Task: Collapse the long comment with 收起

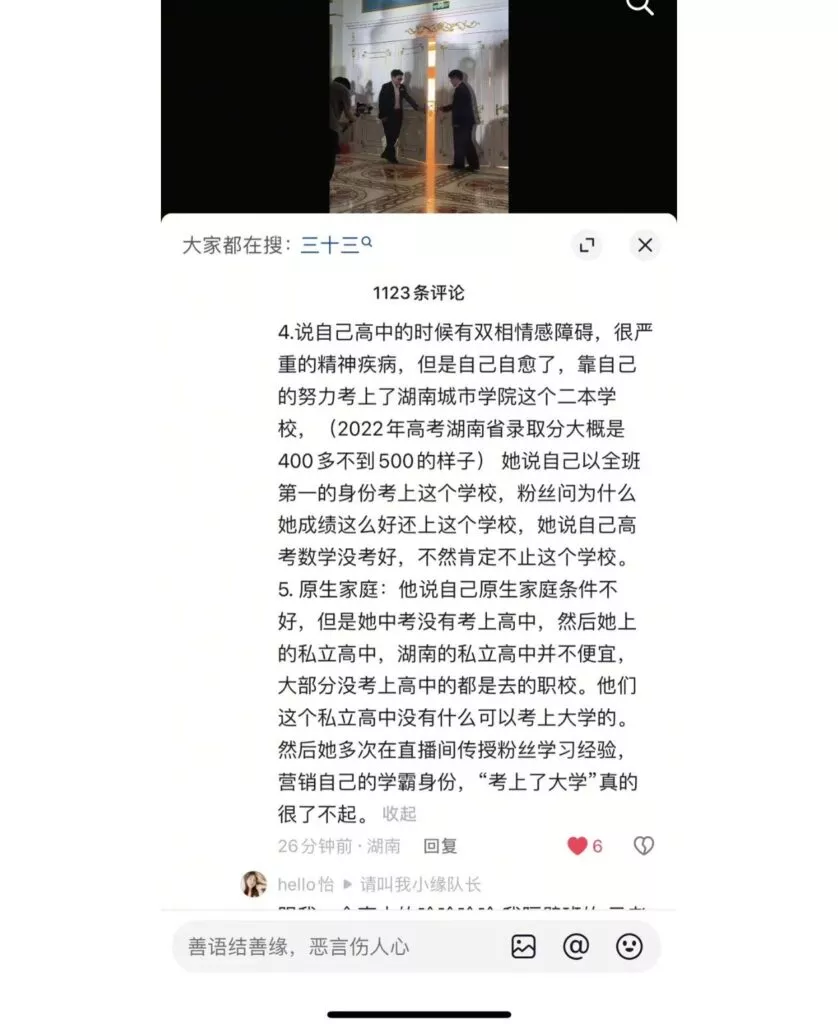Action: 399,813
